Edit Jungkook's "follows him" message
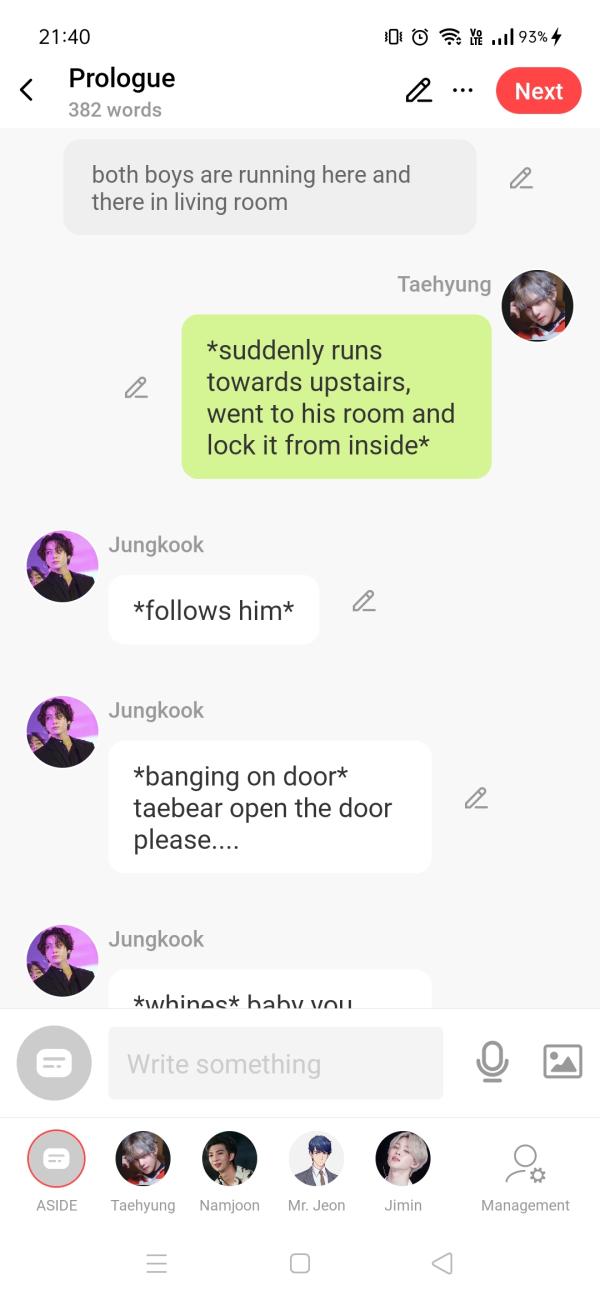 coord(364,601)
